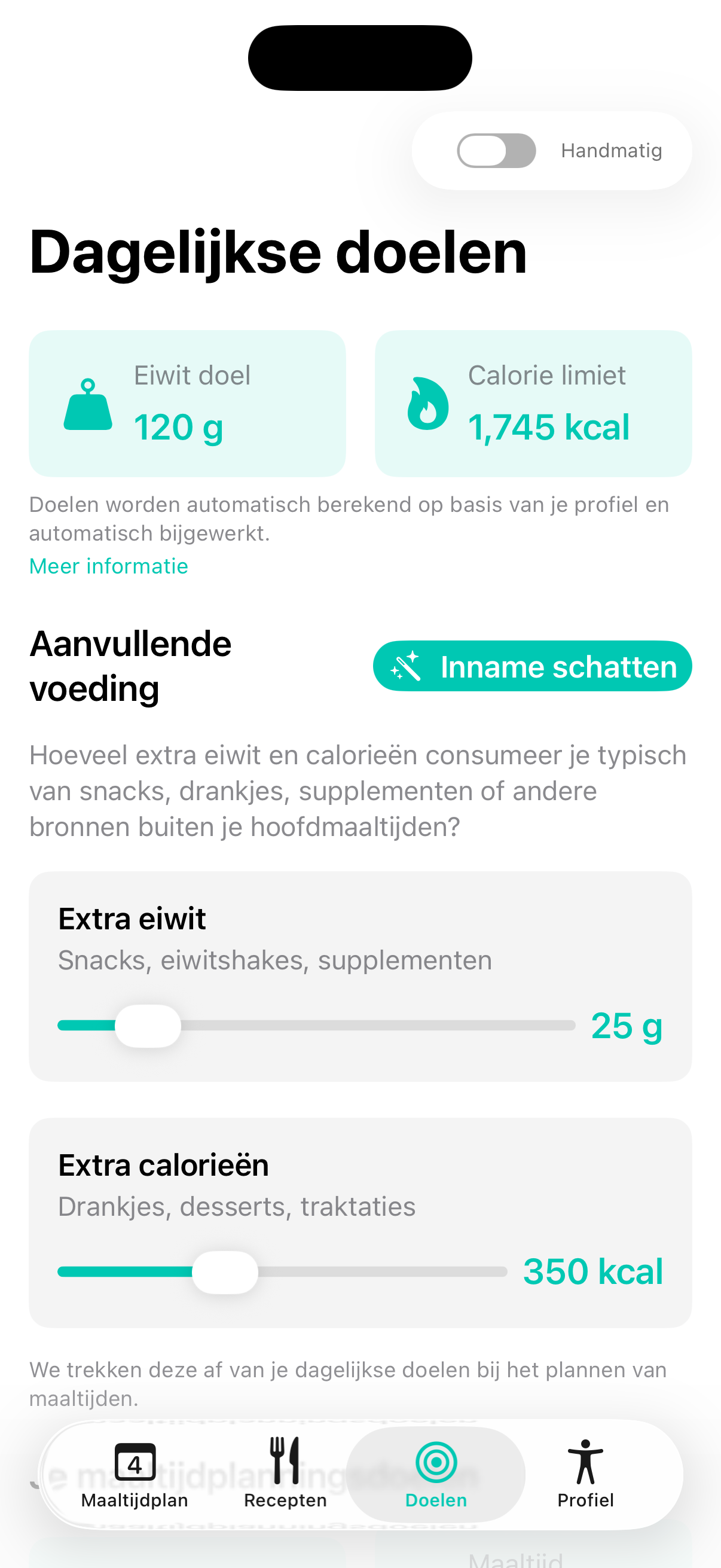Open Meer informatie
The height and width of the screenshot is (1568, 721).
pos(108,566)
